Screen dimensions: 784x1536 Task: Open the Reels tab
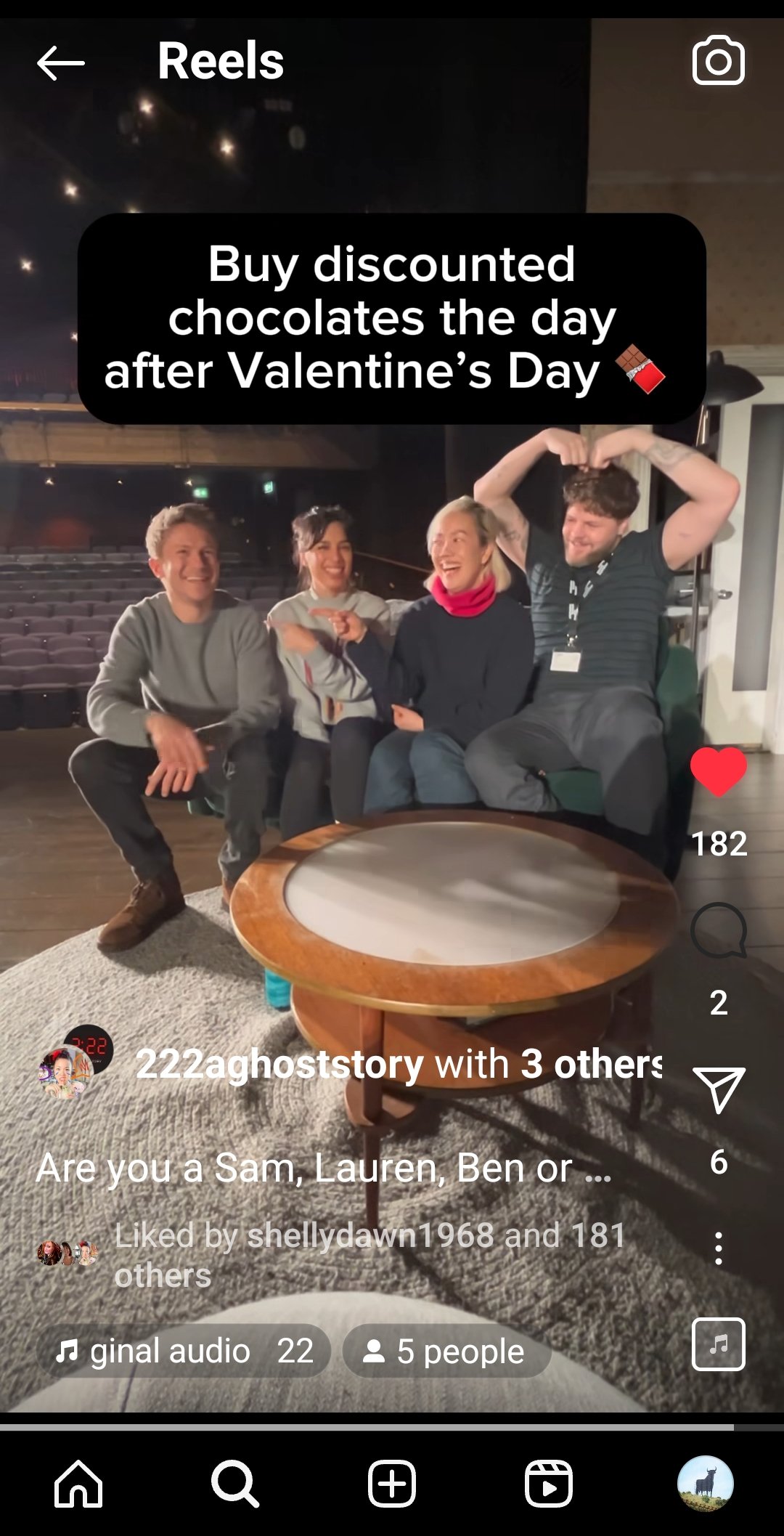click(549, 1484)
